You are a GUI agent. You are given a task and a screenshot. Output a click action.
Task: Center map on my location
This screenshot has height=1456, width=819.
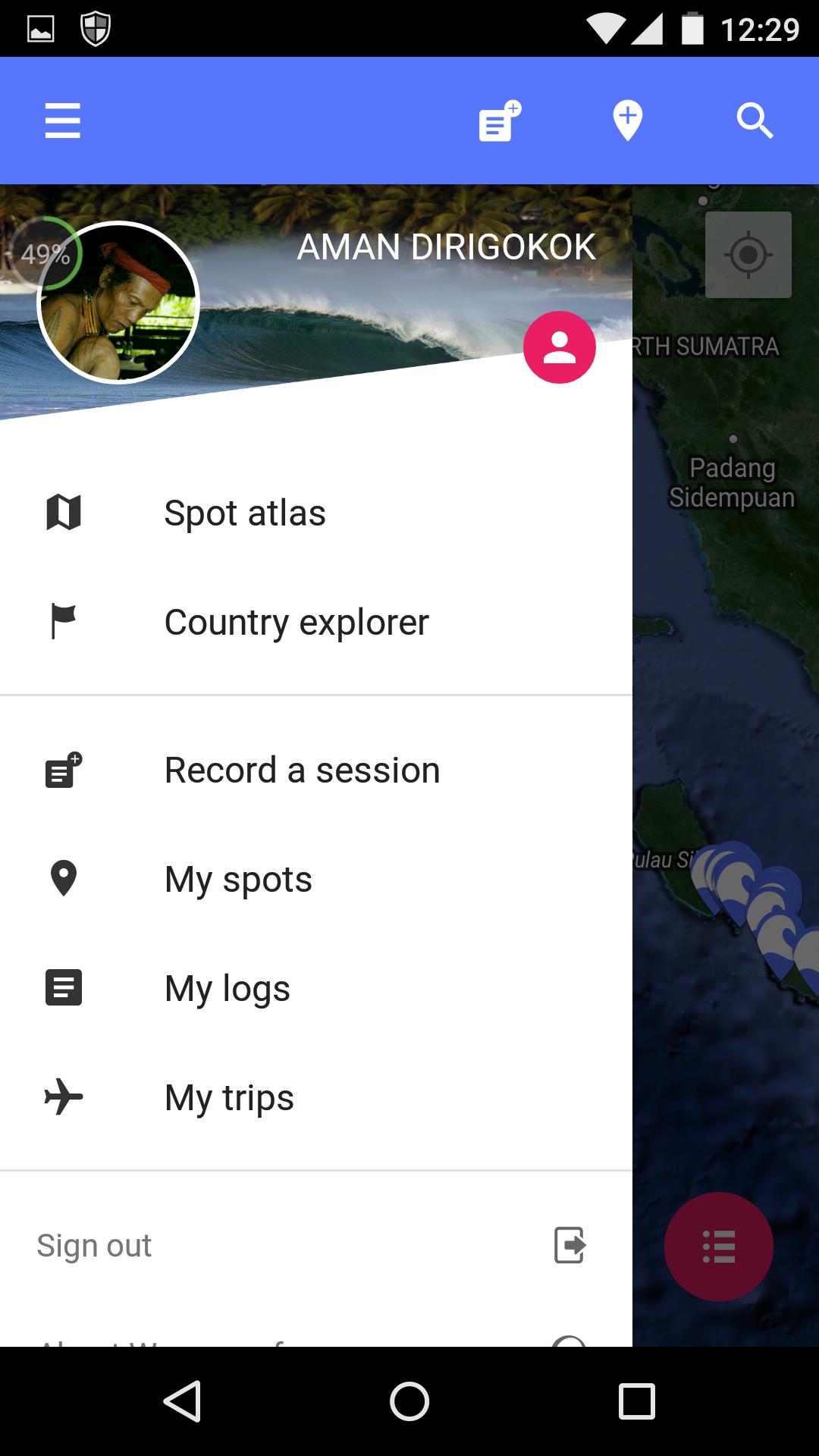click(x=748, y=255)
